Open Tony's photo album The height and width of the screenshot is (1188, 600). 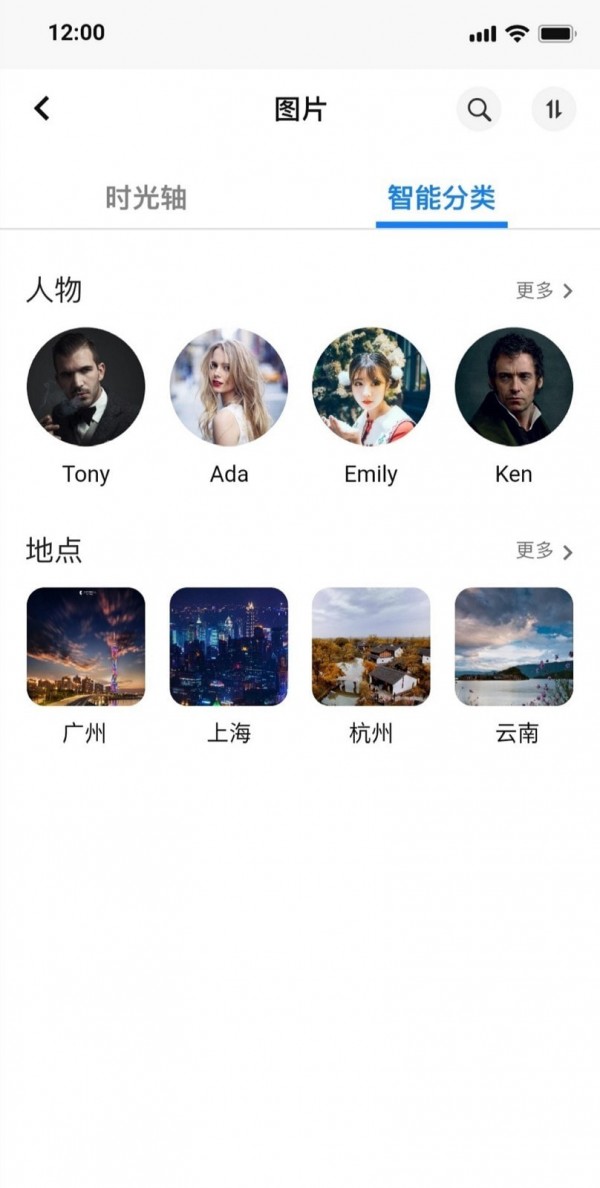(x=86, y=387)
